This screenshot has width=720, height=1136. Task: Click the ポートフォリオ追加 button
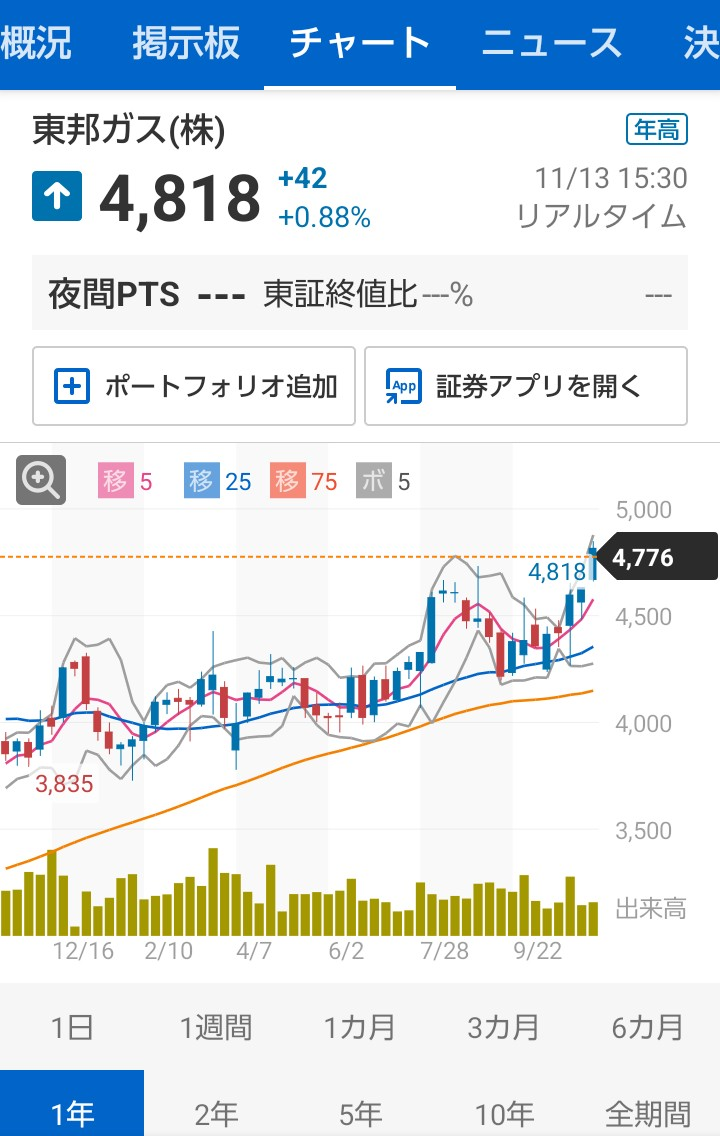pos(193,386)
